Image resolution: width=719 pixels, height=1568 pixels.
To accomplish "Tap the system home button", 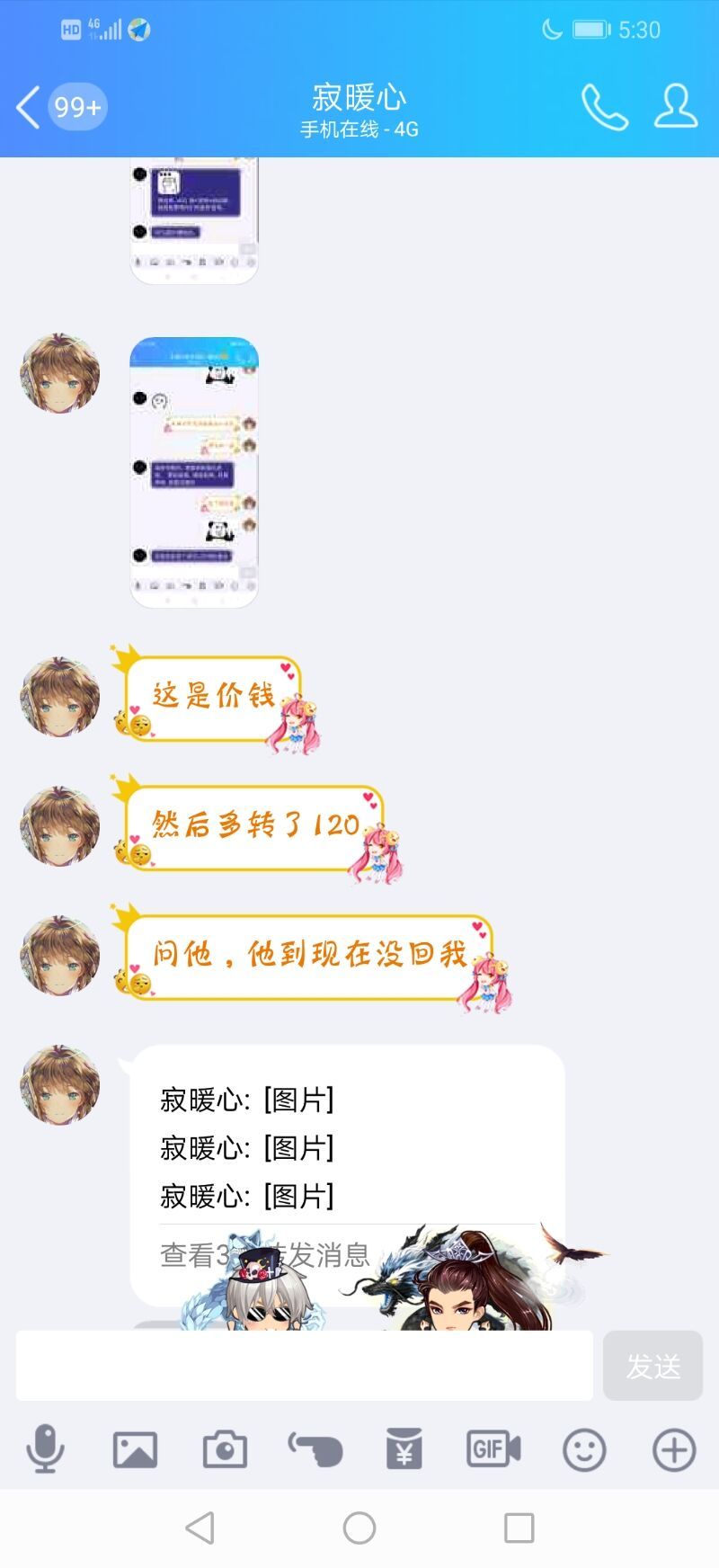I will (359, 1528).
